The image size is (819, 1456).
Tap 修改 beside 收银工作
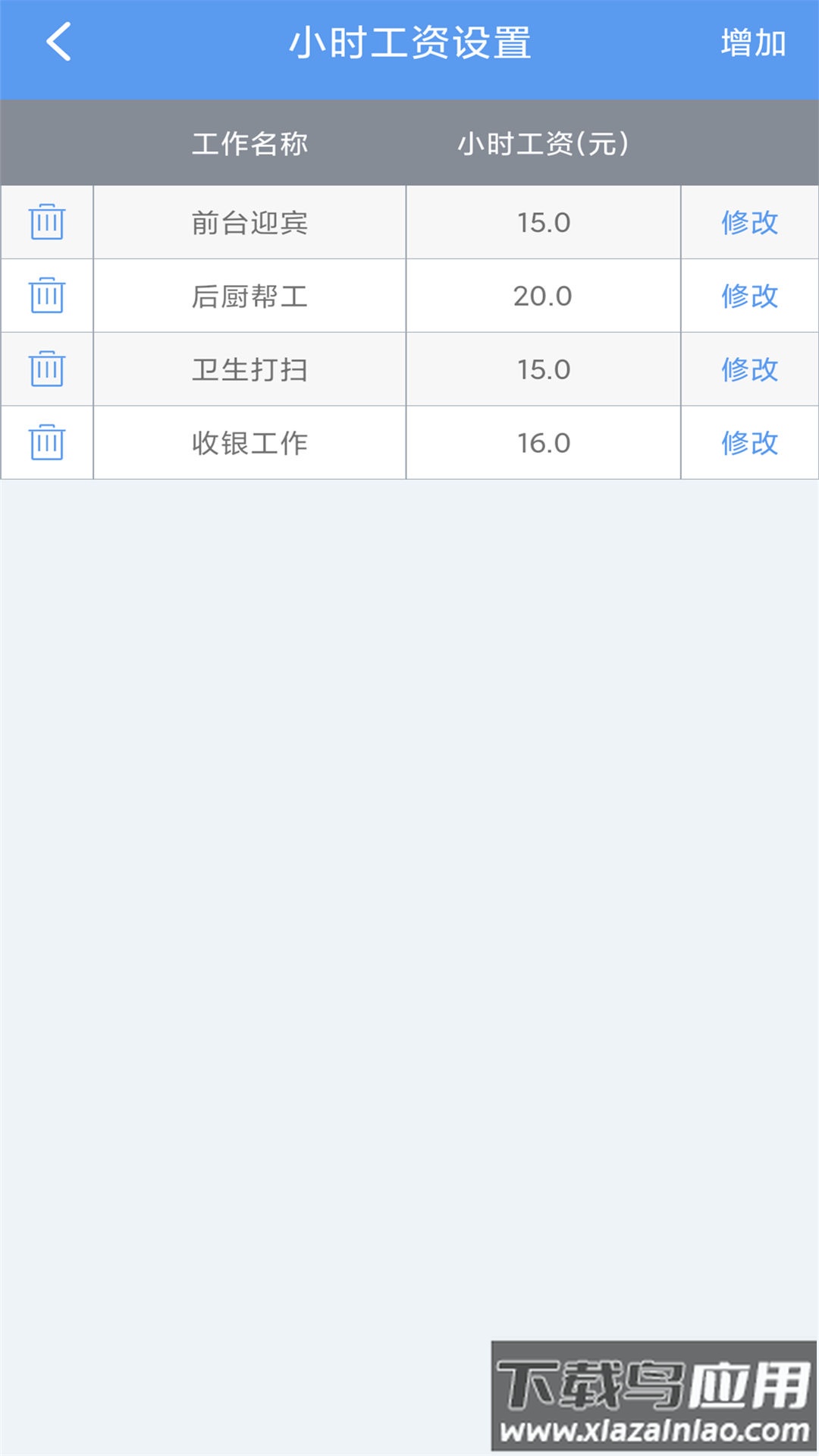[749, 443]
